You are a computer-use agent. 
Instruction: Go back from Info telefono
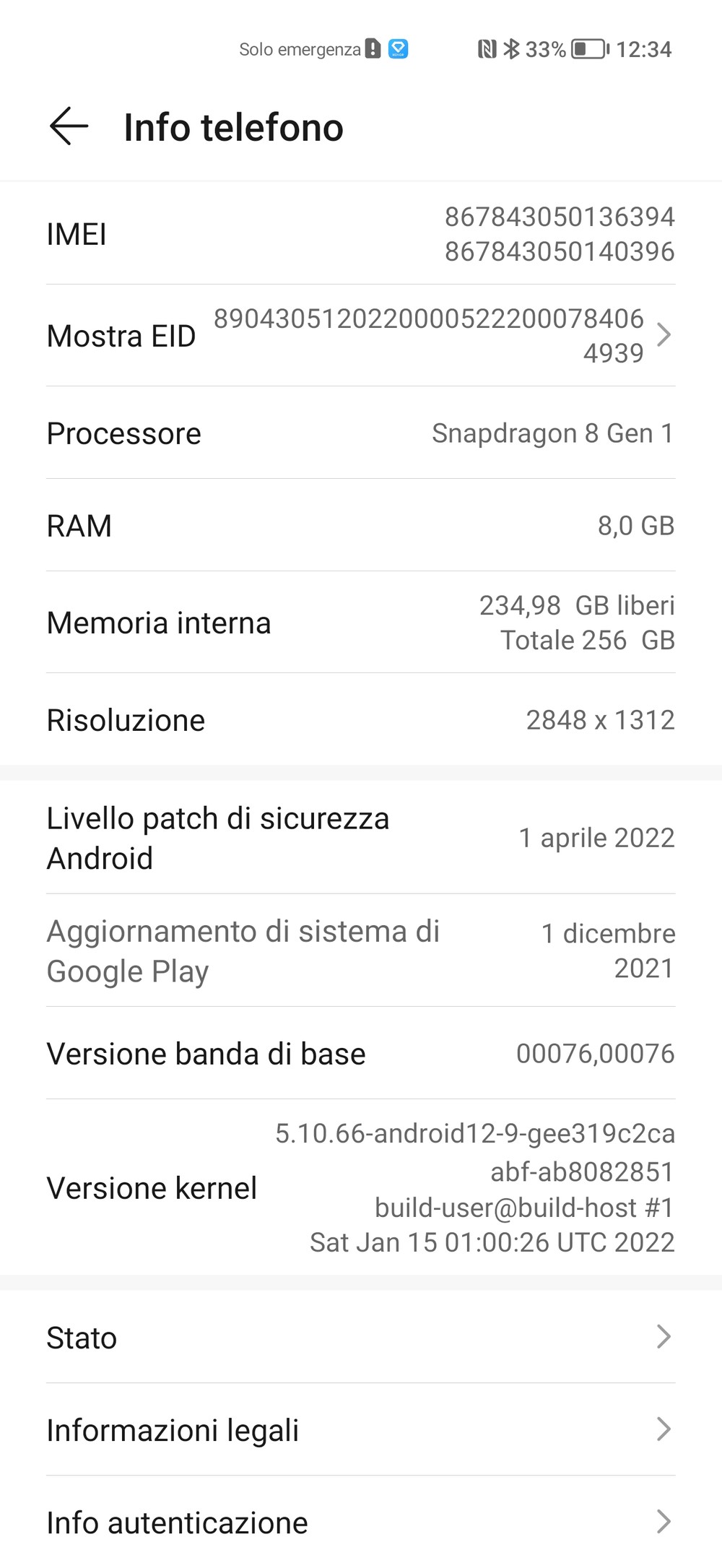[x=69, y=126]
